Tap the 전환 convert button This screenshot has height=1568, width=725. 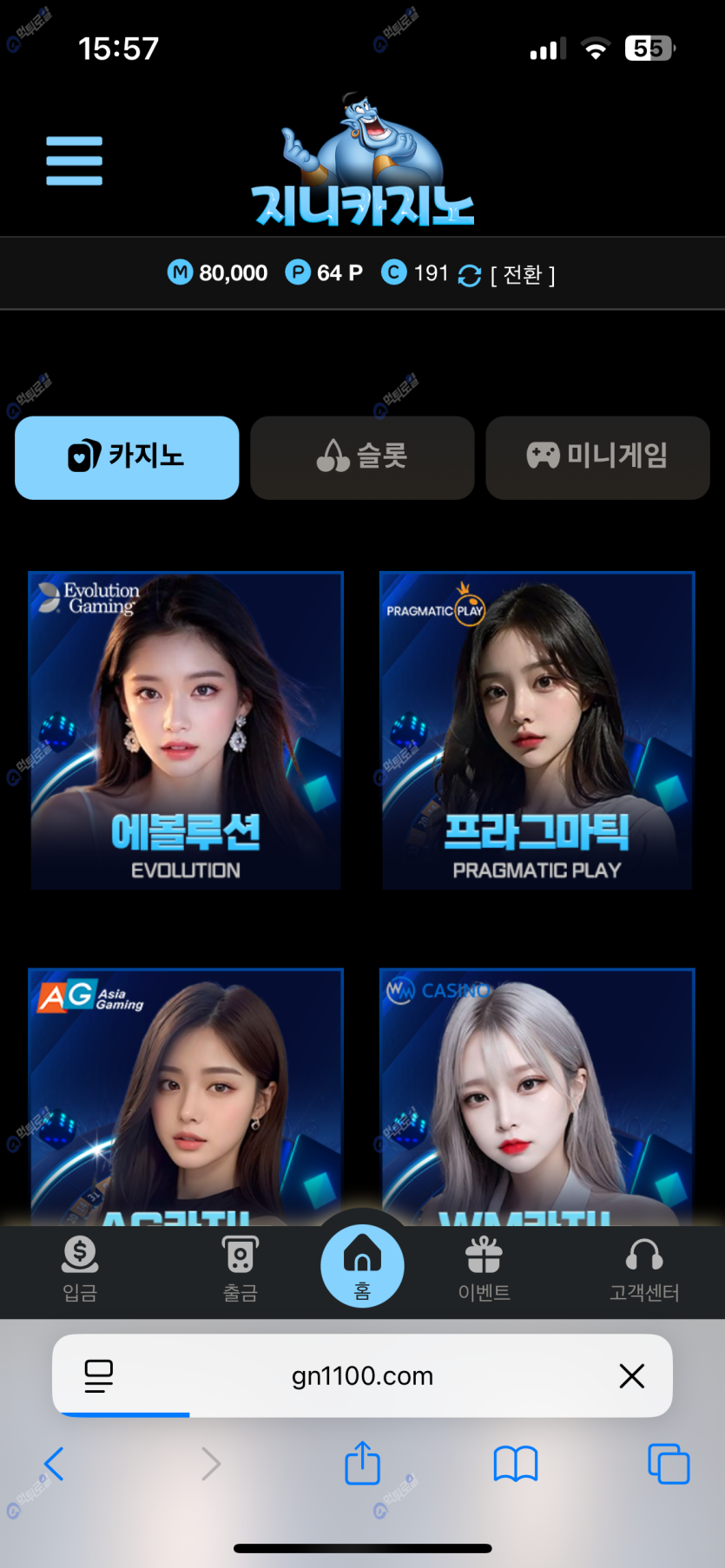522,274
